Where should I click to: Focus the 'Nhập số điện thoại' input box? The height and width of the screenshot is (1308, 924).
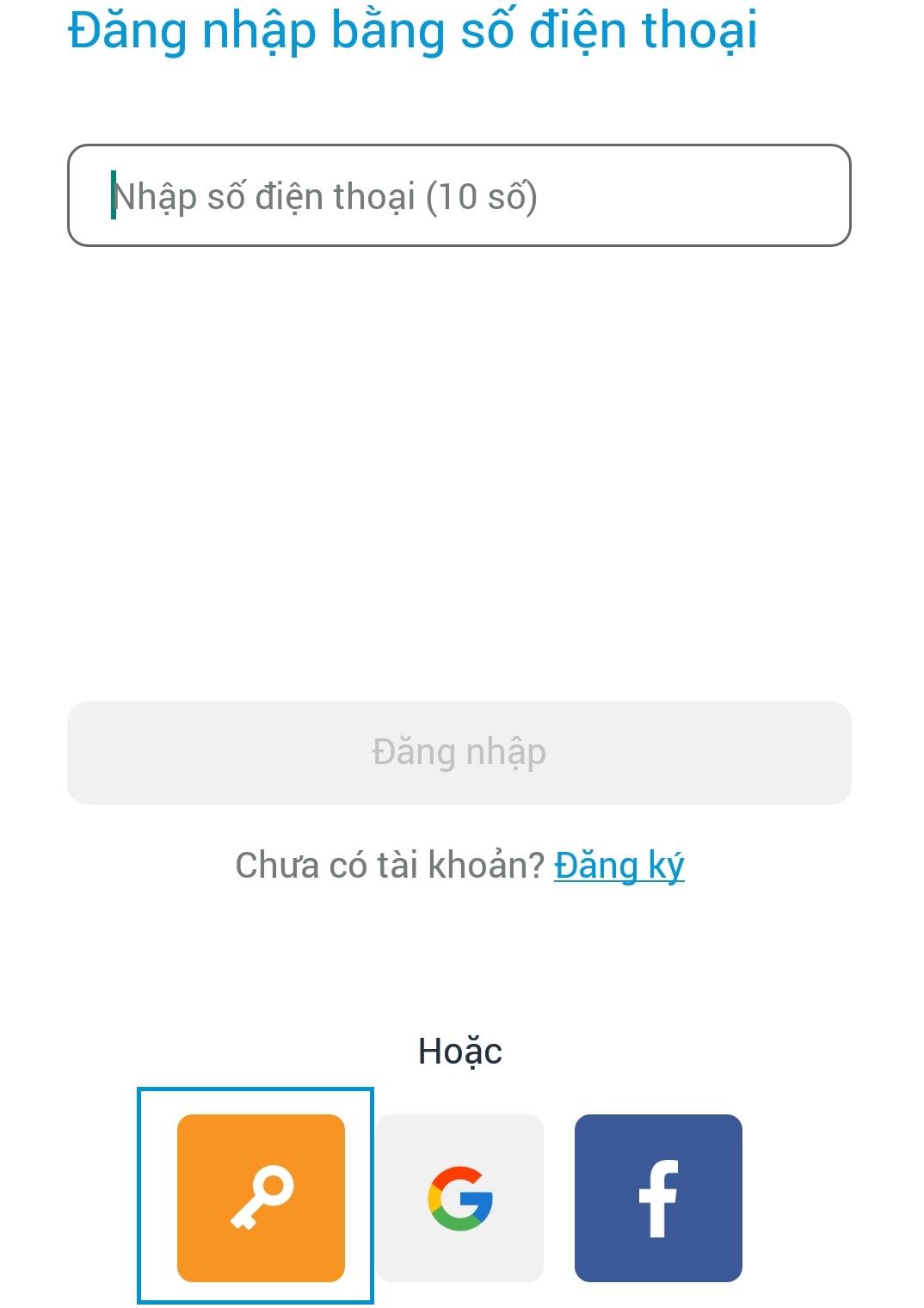(459, 194)
